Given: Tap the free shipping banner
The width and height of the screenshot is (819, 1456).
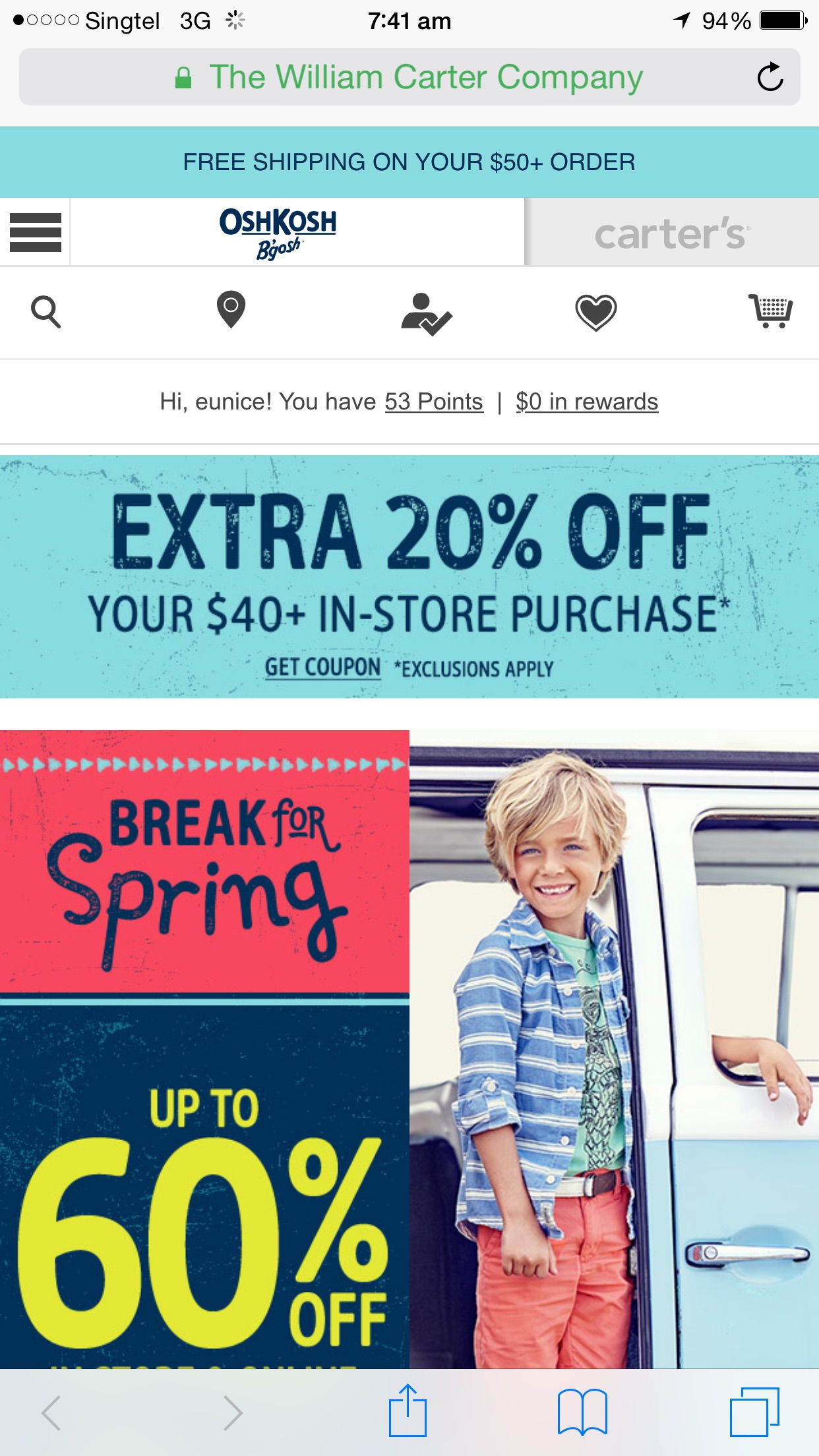Looking at the screenshot, I should pos(409,162).
